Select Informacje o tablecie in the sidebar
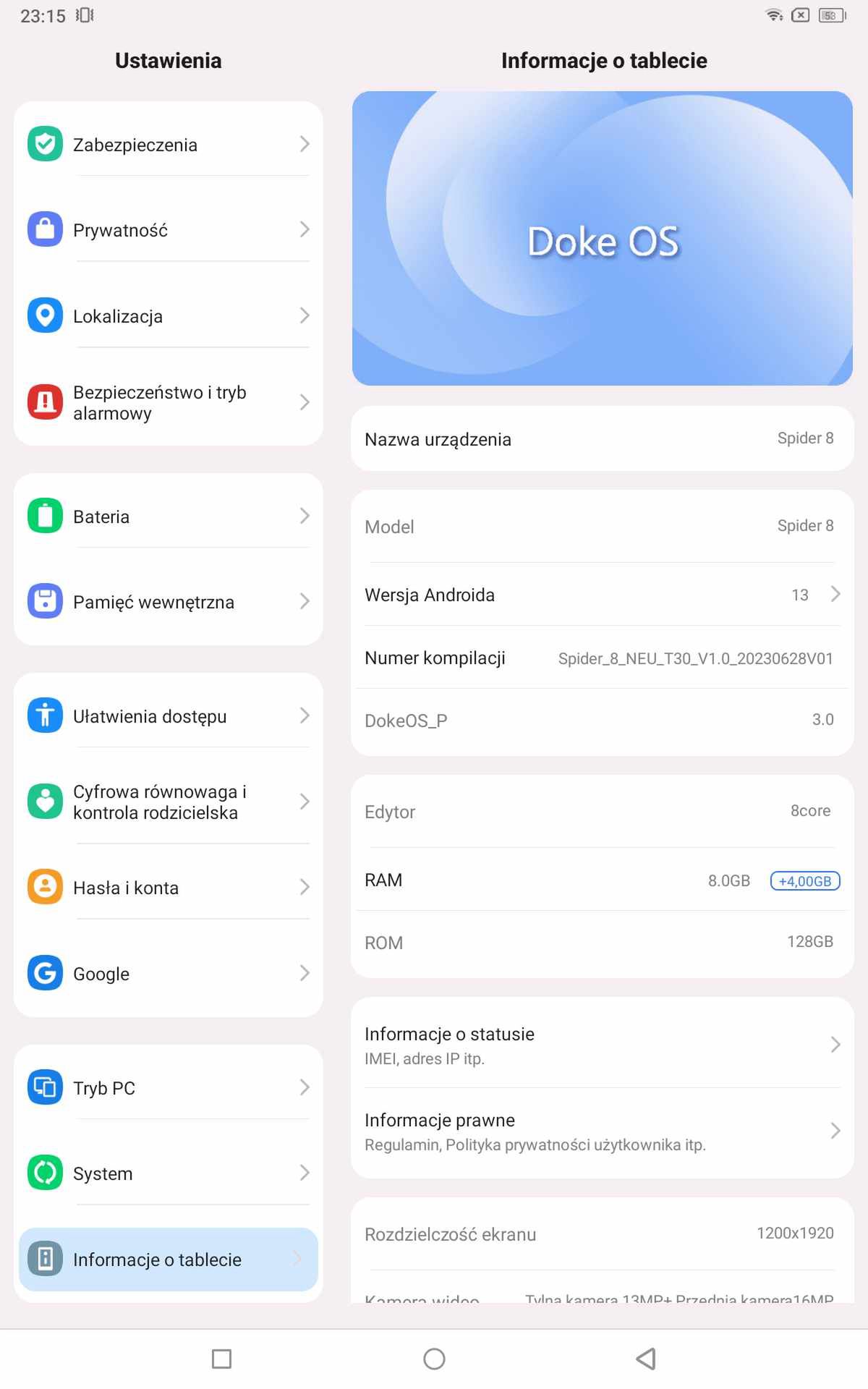 coord(169,1260)
